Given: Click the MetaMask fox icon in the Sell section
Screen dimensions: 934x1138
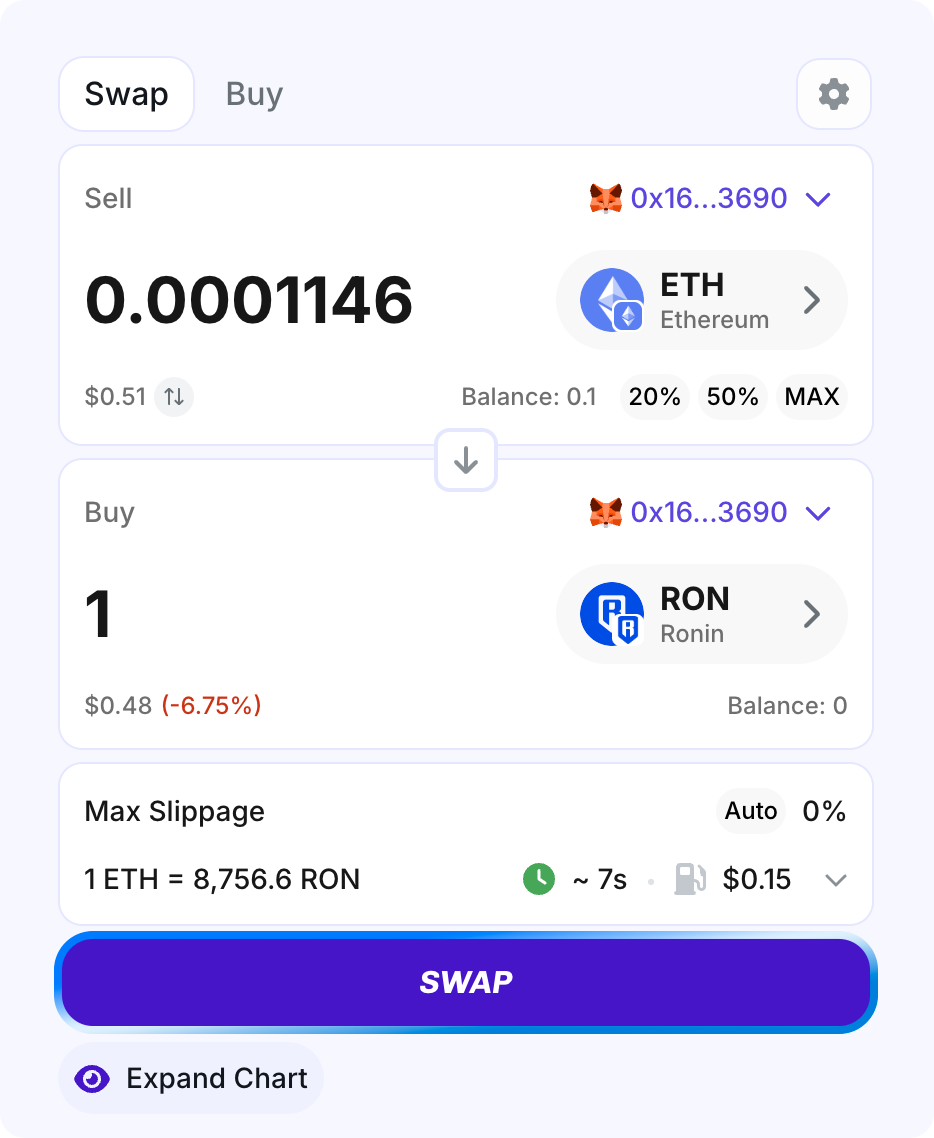Looking at the screenshot, I should 606,199.
